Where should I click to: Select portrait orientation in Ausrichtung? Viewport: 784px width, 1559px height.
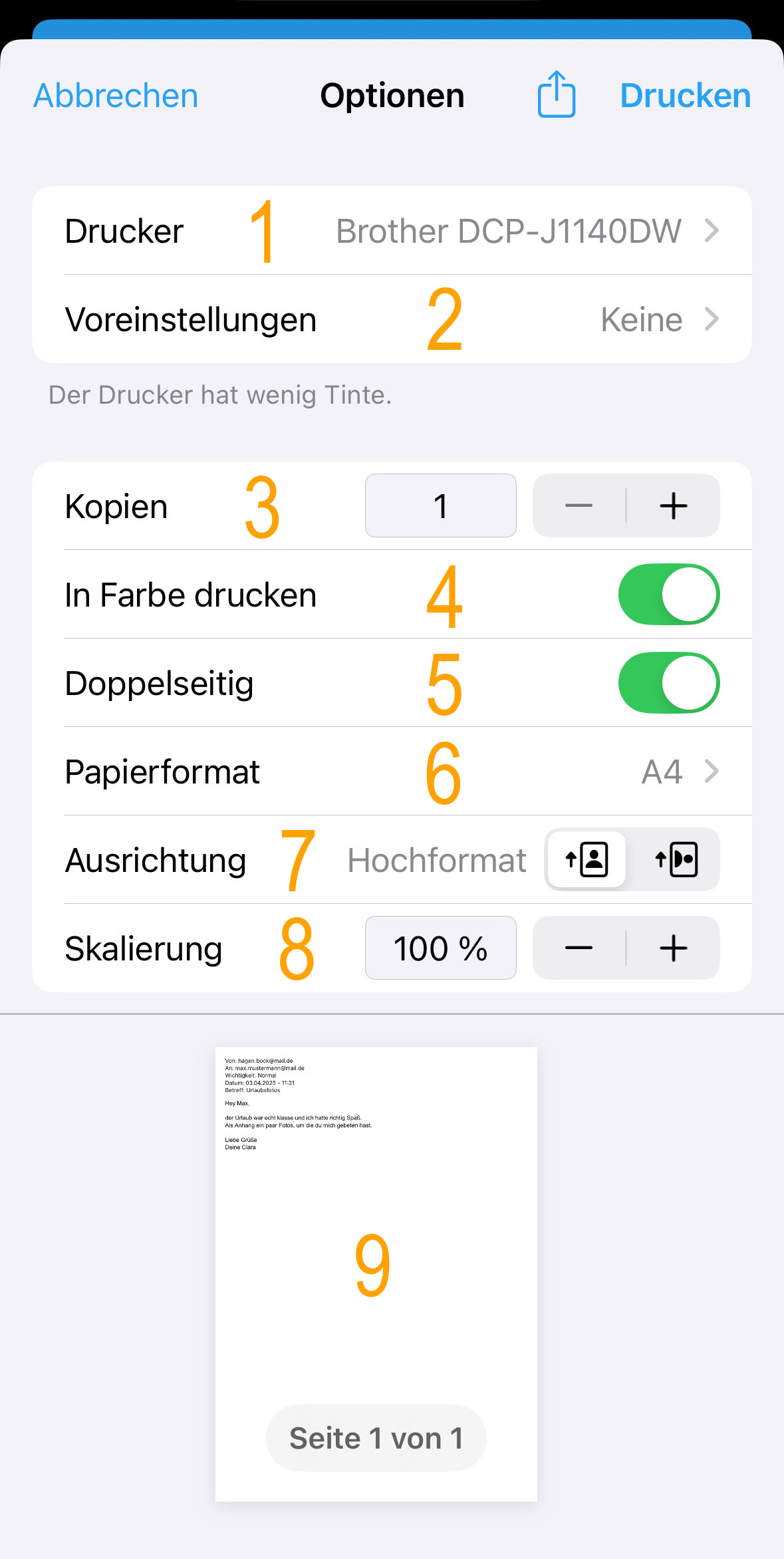[587, 859]
